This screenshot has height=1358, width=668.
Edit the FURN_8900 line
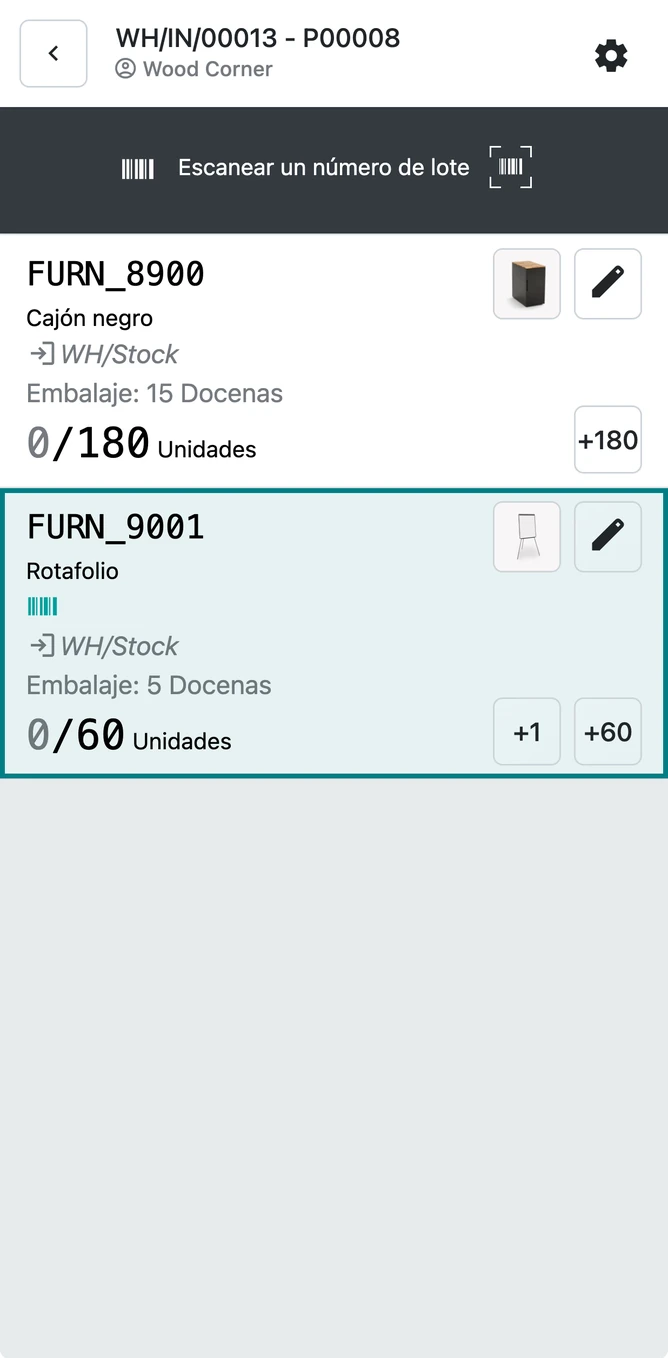click(x=608, y=284)
